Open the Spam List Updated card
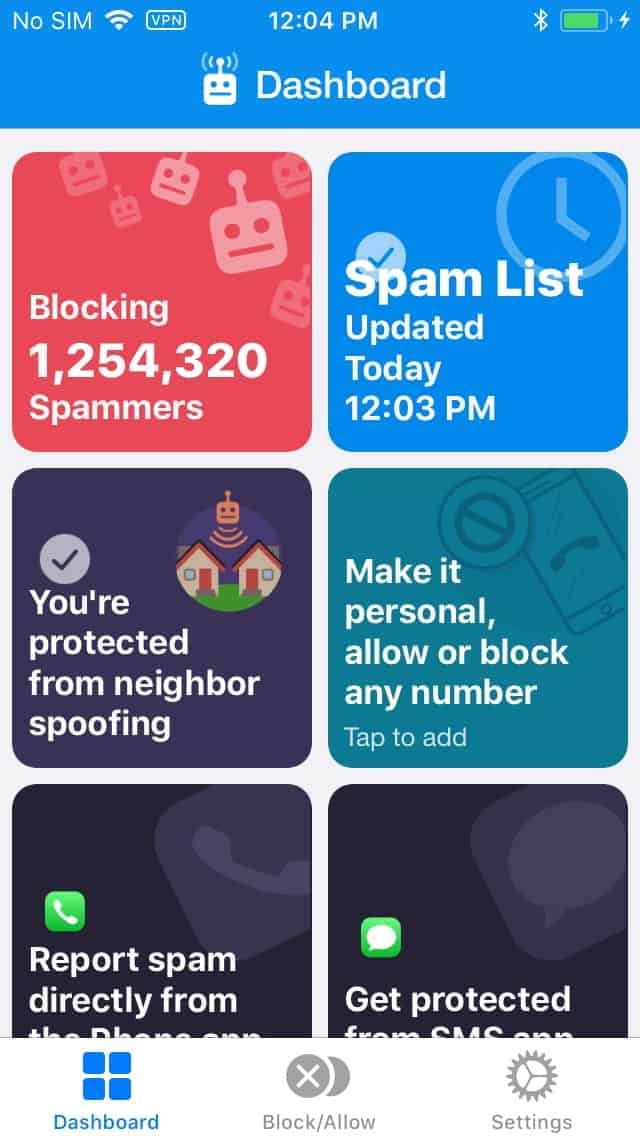This screenshot has height=1136, width=640. pos(478,301)
